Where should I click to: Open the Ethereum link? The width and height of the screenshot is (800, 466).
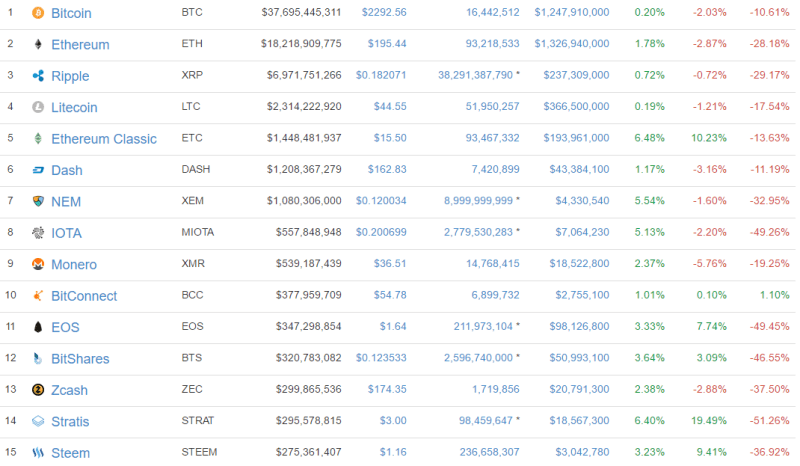point(80,45)
